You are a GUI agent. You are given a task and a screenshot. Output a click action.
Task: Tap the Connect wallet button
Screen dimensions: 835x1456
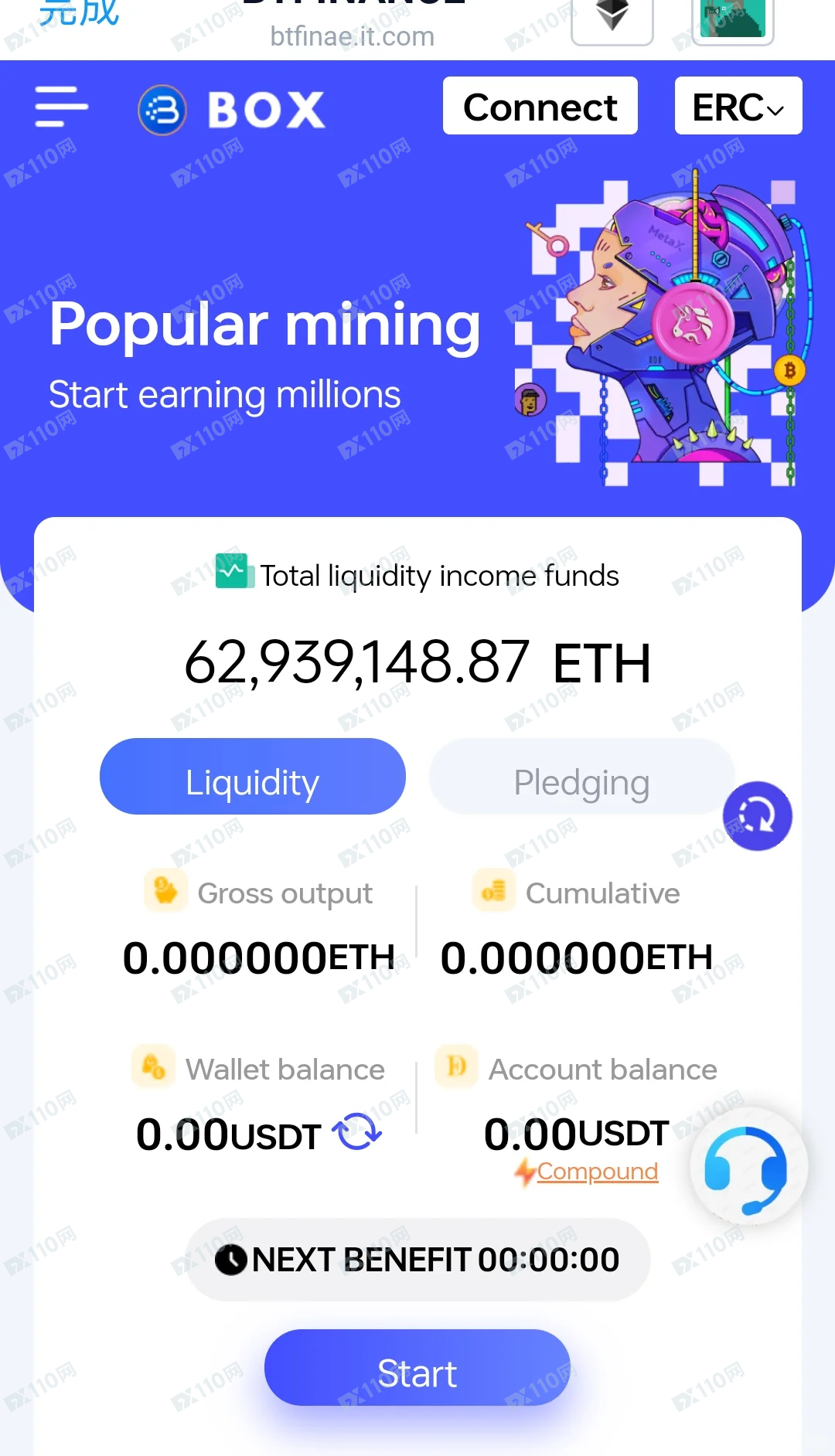tap(540, 106)
